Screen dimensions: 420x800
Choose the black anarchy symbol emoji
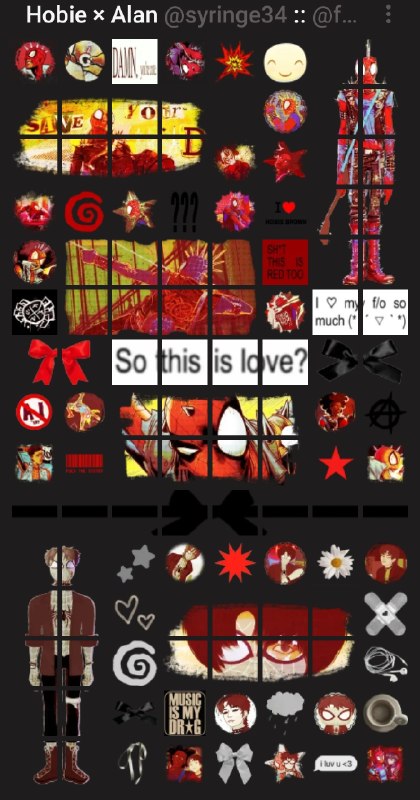tap(386, 412)
